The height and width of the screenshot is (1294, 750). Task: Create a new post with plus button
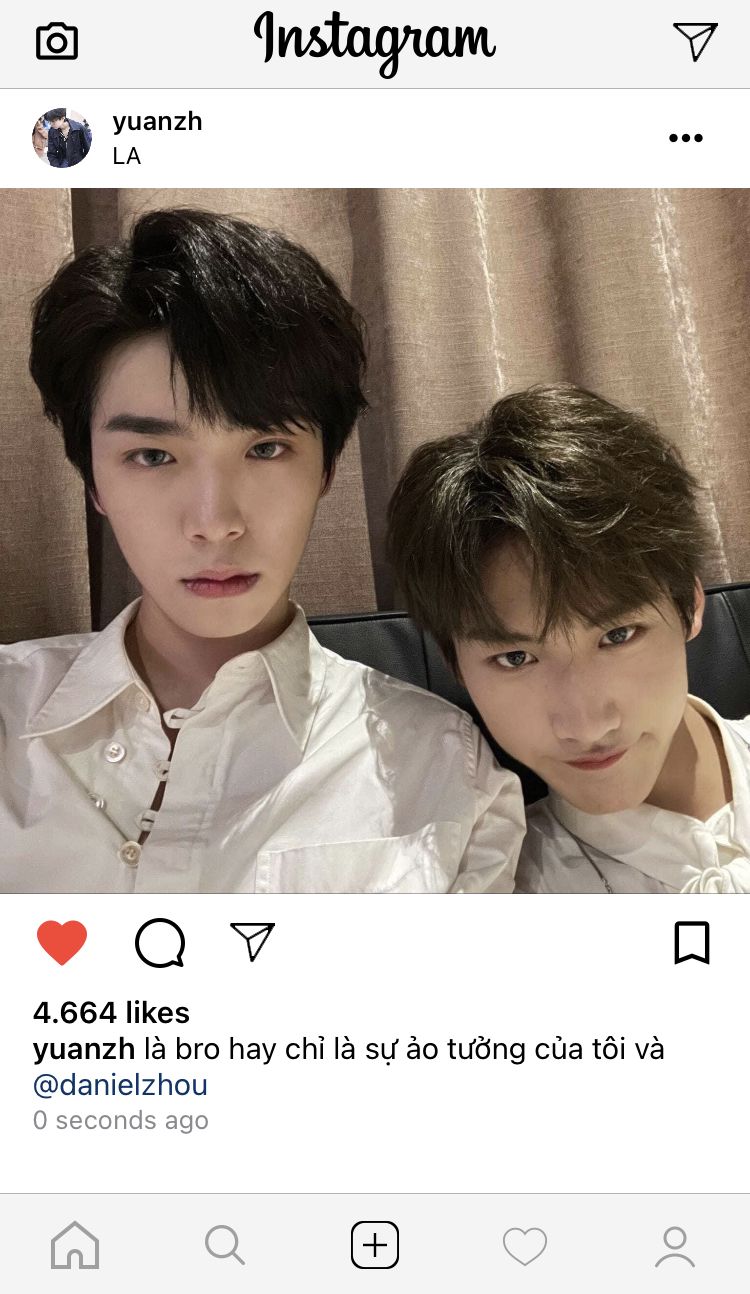click(x=375, y=1246)
